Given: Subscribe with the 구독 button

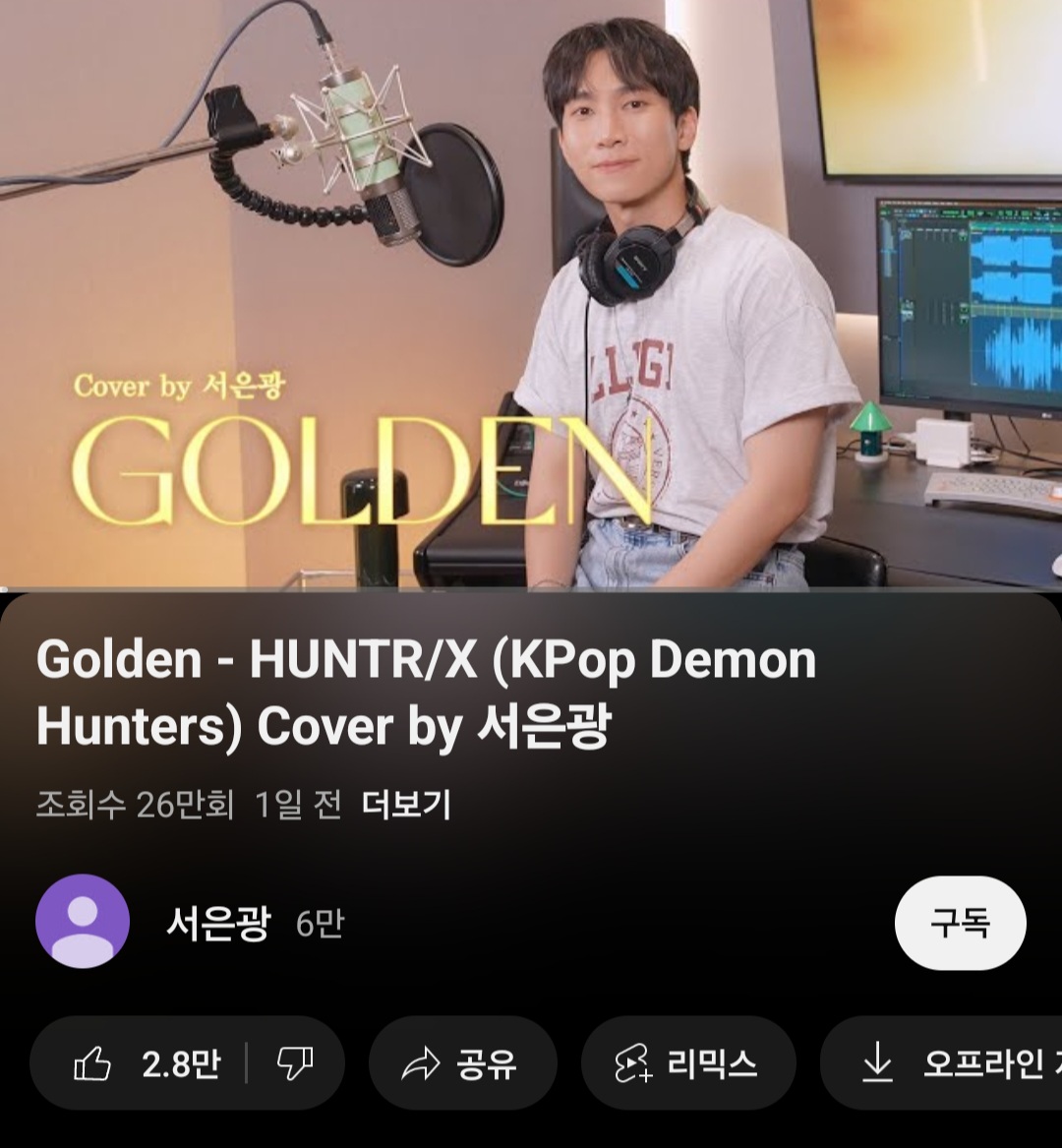Looking at the screenshot, I should click(960, 924).
